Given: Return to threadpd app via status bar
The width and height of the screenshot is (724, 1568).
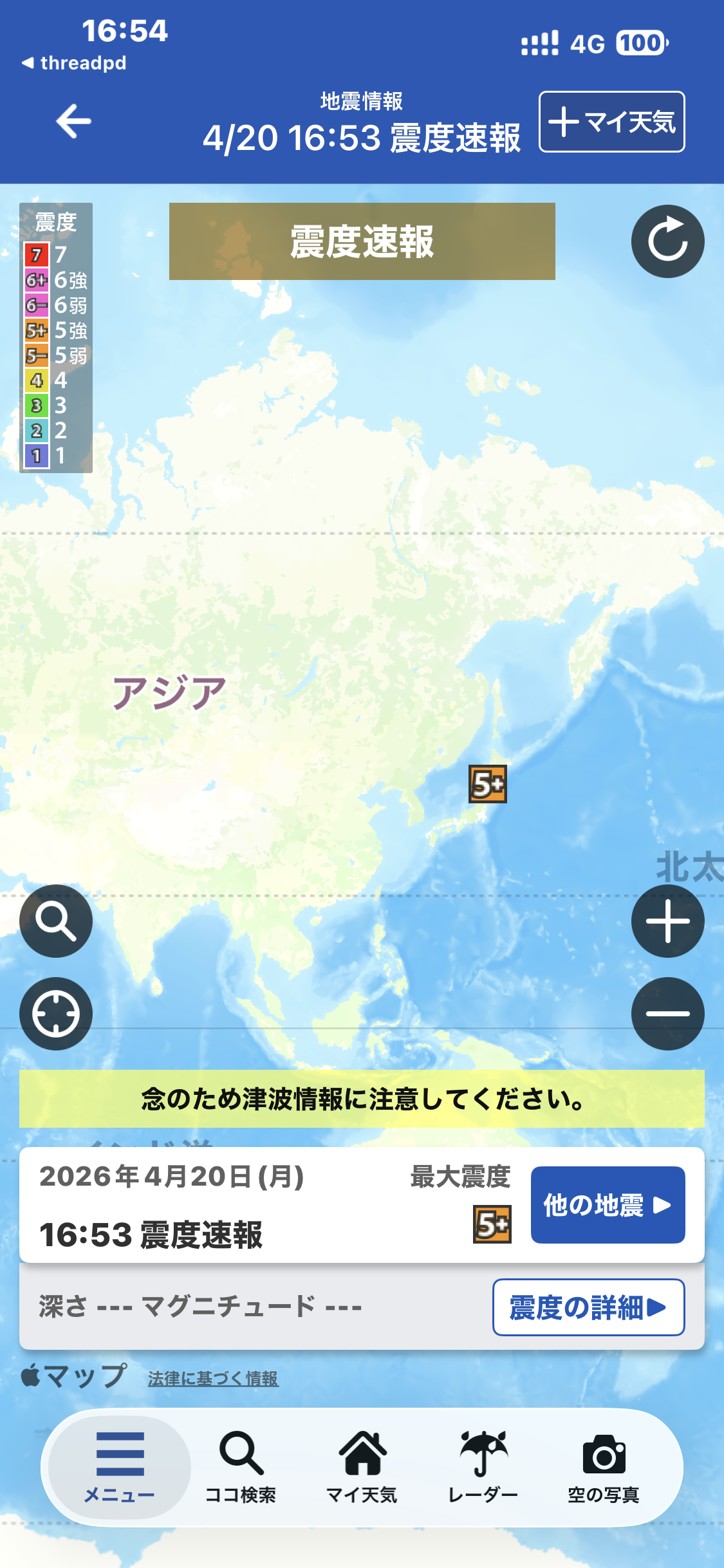Looking at the screenshot, I should pyautogui.click(x=75, y=63).
